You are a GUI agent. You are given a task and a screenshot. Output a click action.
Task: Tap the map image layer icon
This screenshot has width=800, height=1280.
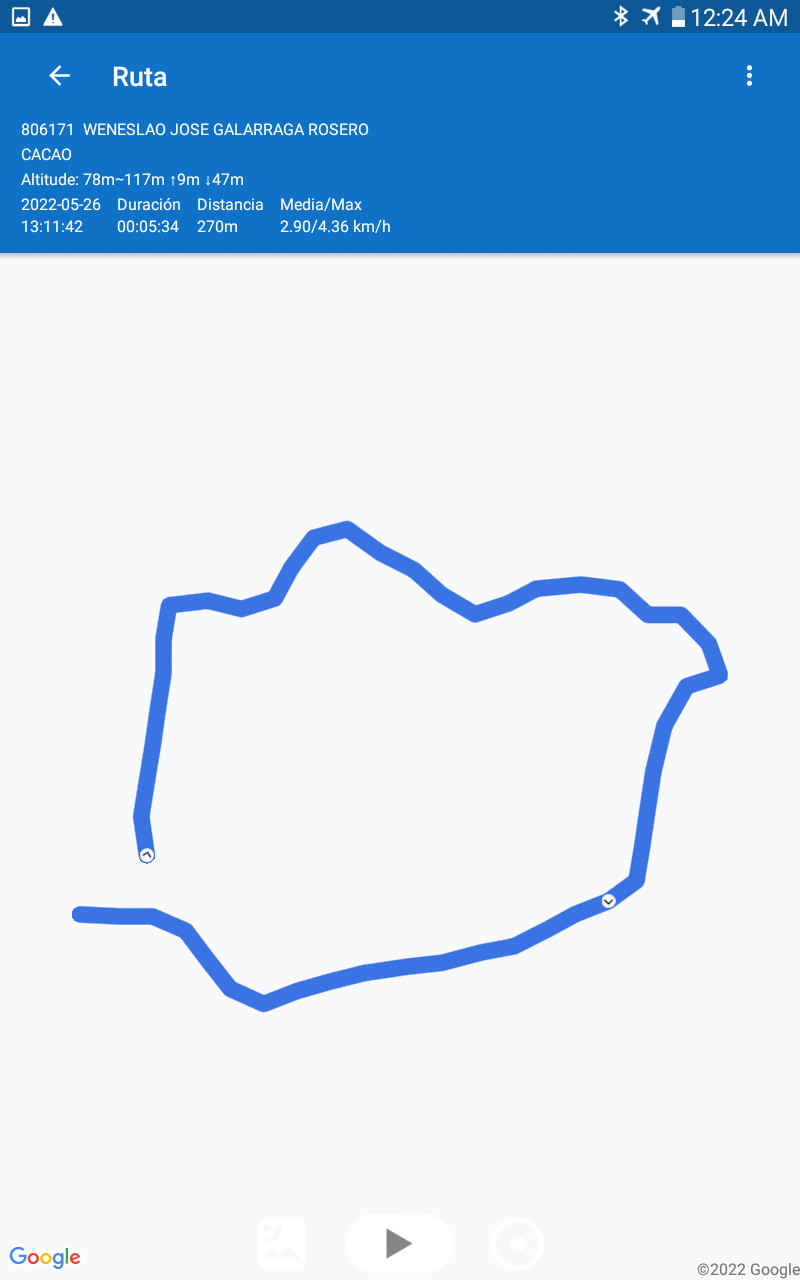point(282,1244)
